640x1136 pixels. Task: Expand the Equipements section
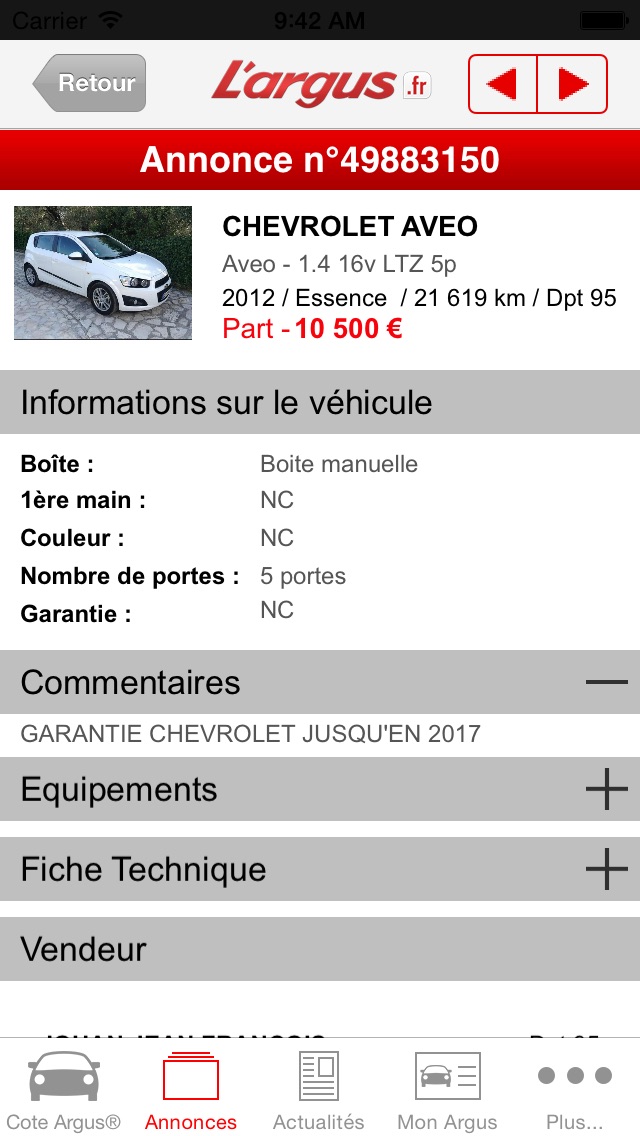point(606,789)
